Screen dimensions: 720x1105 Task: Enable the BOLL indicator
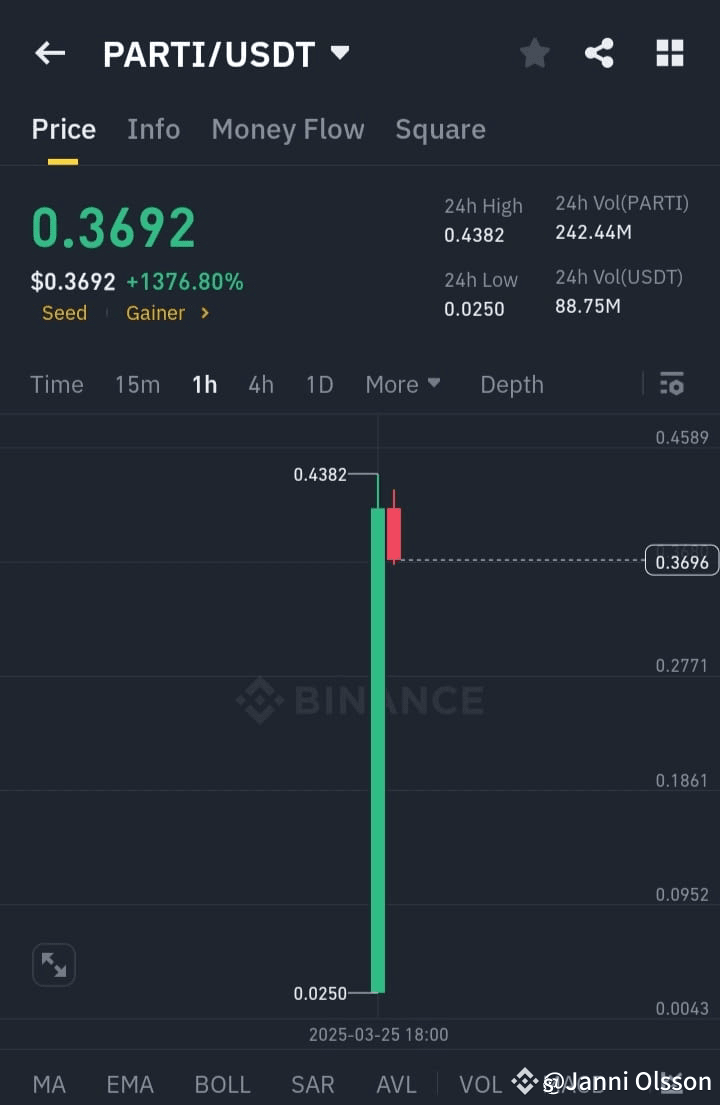click(222, 1083)
